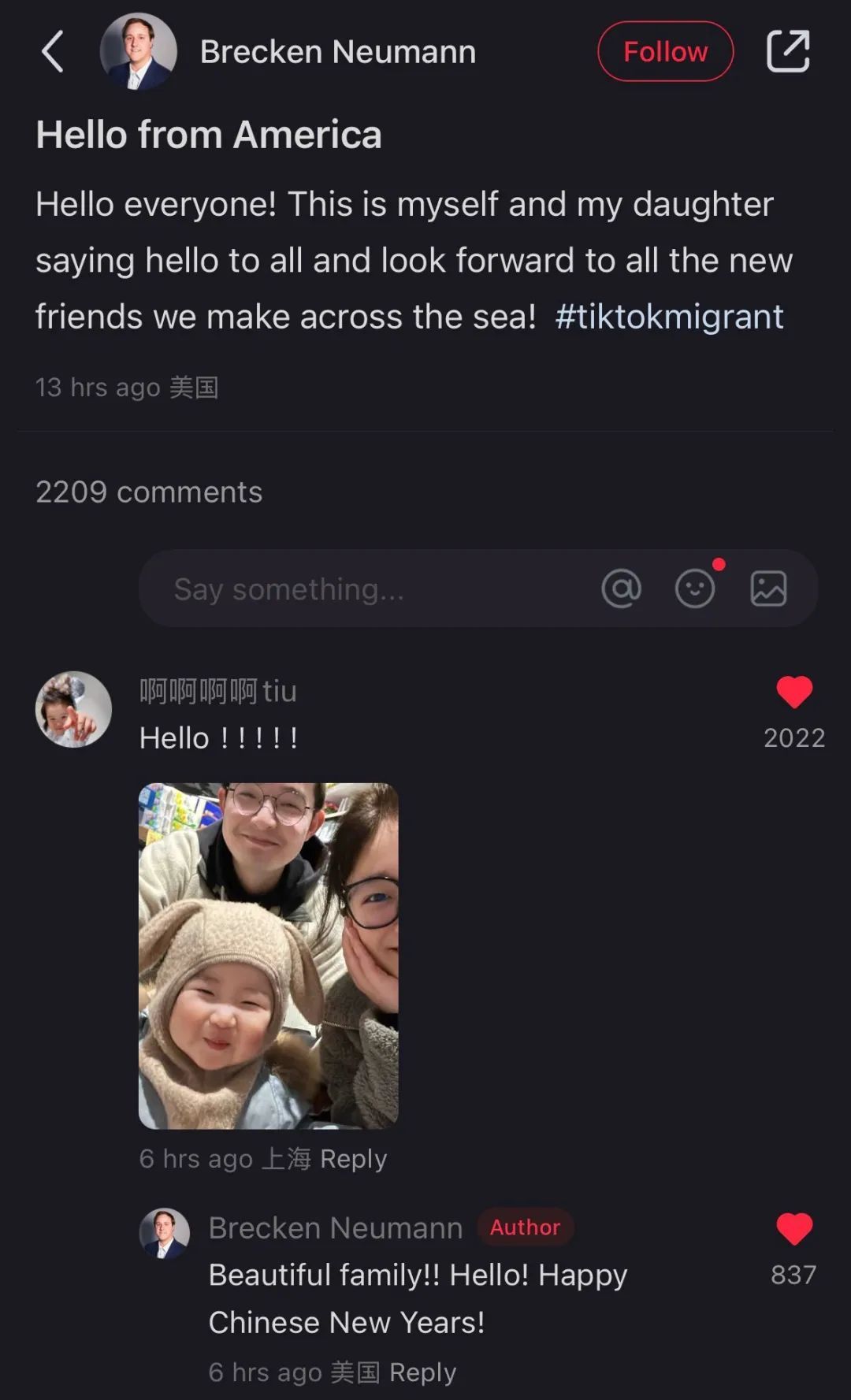Reply to the comment from 上海

(x=354, y=1159)
